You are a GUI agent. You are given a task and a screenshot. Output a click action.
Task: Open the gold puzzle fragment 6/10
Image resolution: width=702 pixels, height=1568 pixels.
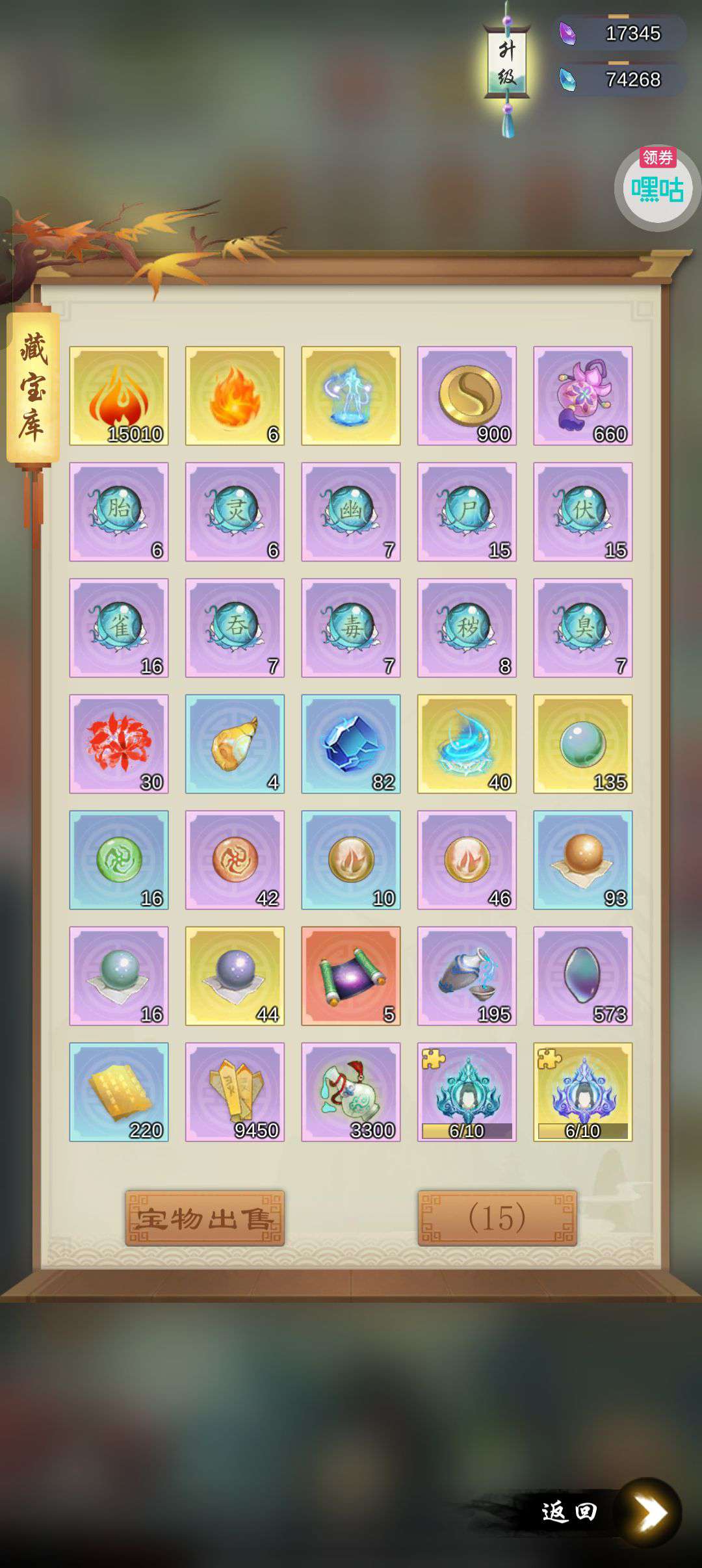583,1092
